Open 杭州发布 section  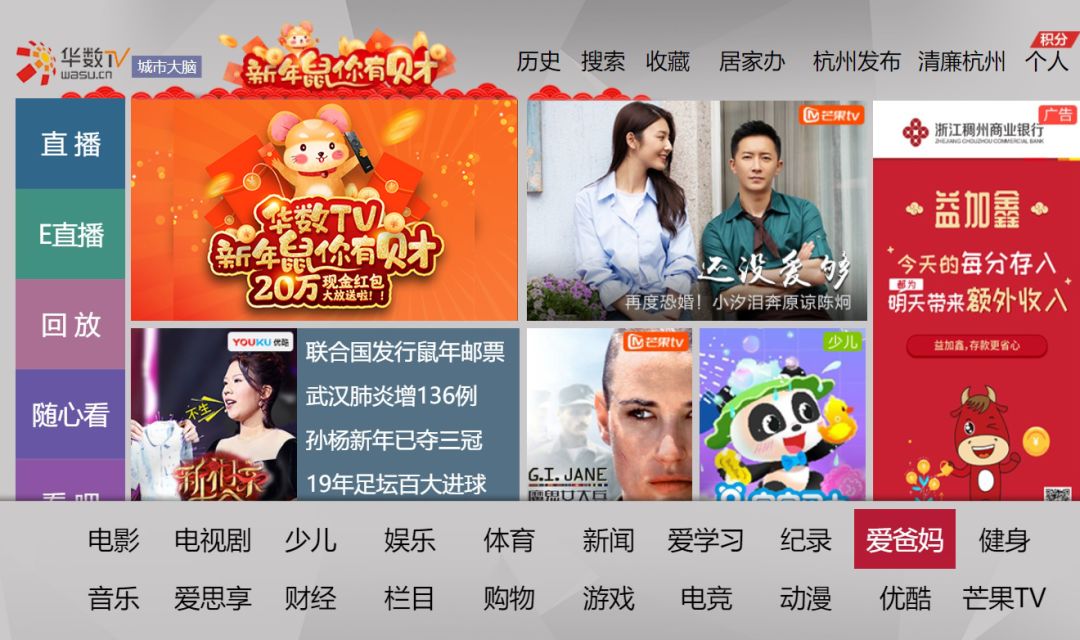(856, 61)
